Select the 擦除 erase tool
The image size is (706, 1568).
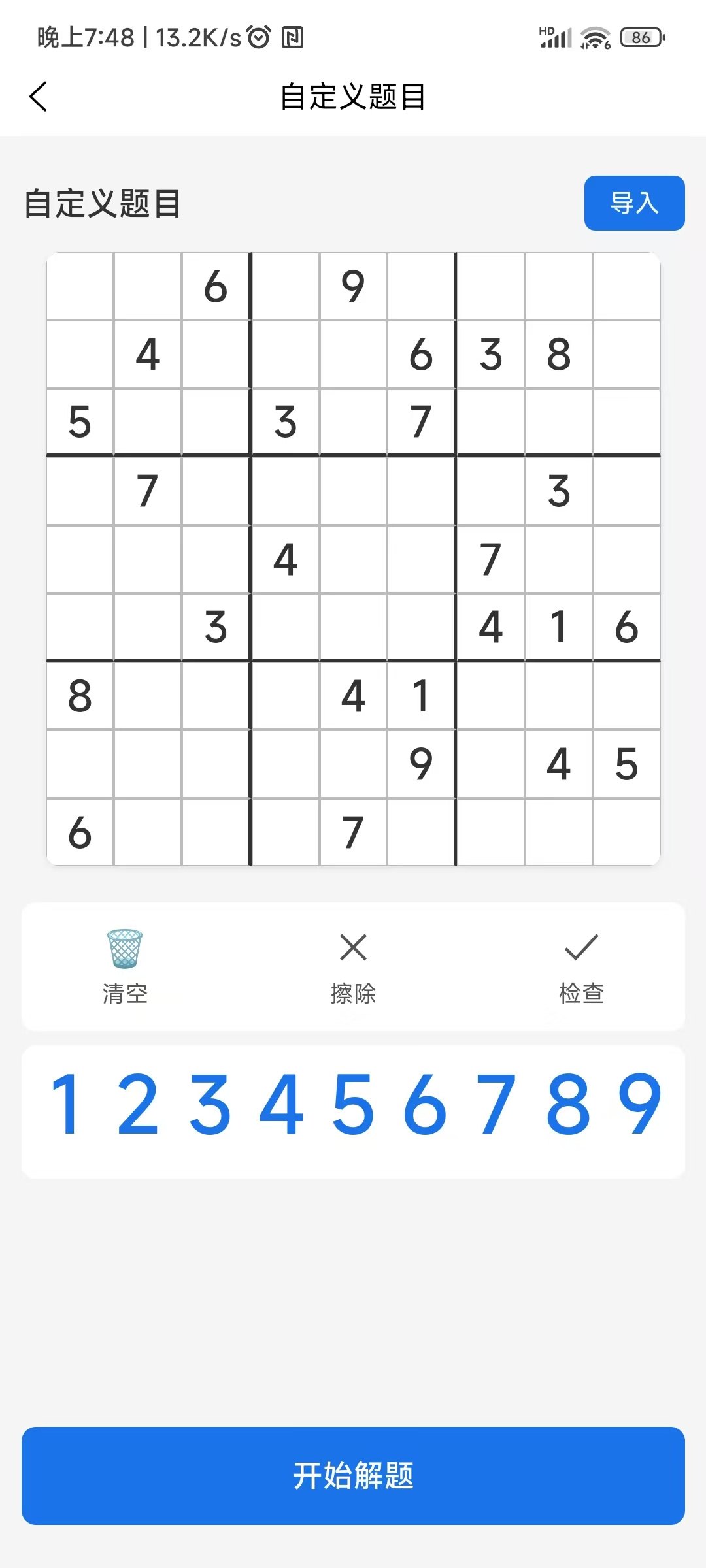click(353, 967)
